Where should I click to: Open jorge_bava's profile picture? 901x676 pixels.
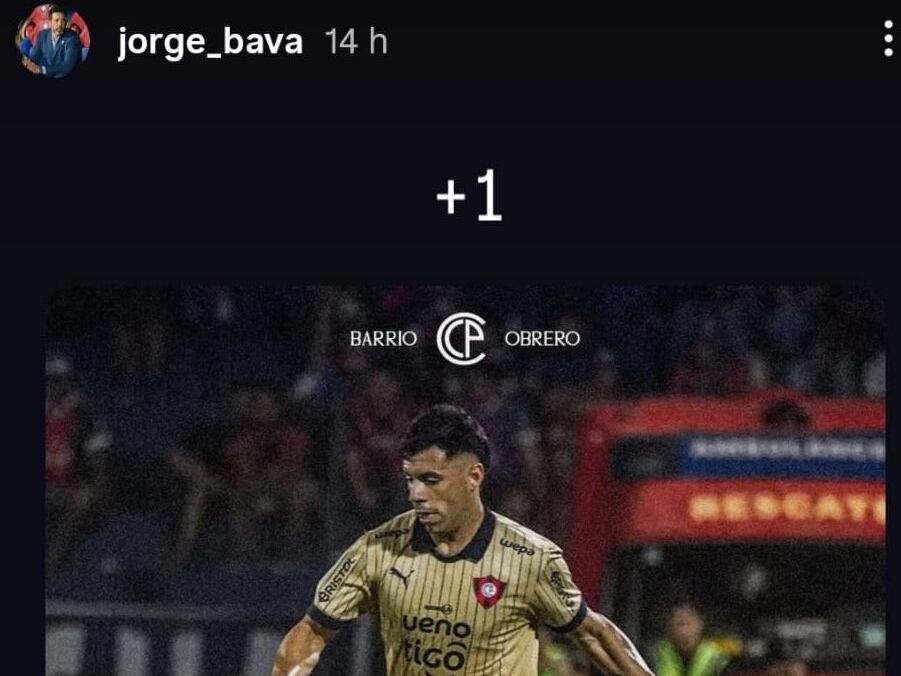point(52,41)
